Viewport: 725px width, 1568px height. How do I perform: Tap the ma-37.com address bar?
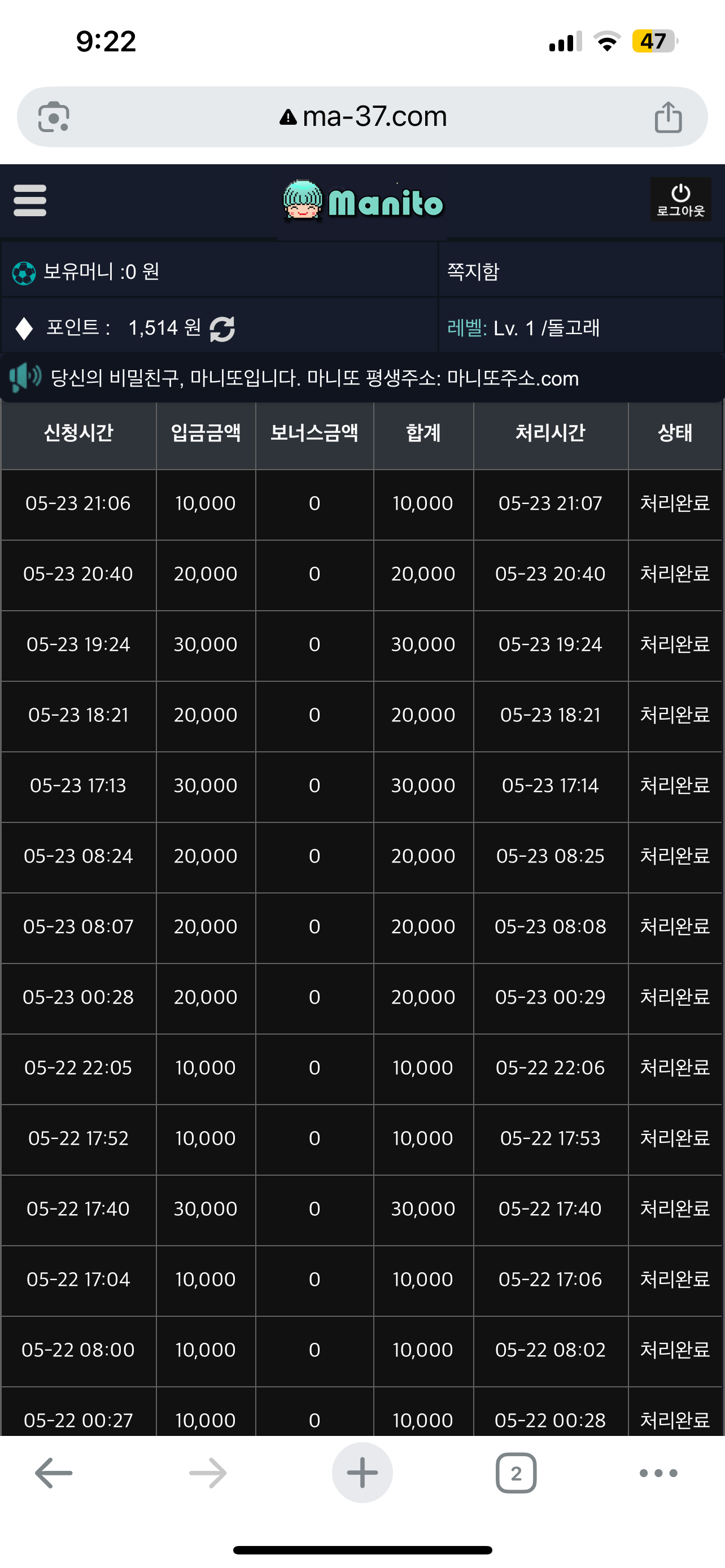[363, 116]
